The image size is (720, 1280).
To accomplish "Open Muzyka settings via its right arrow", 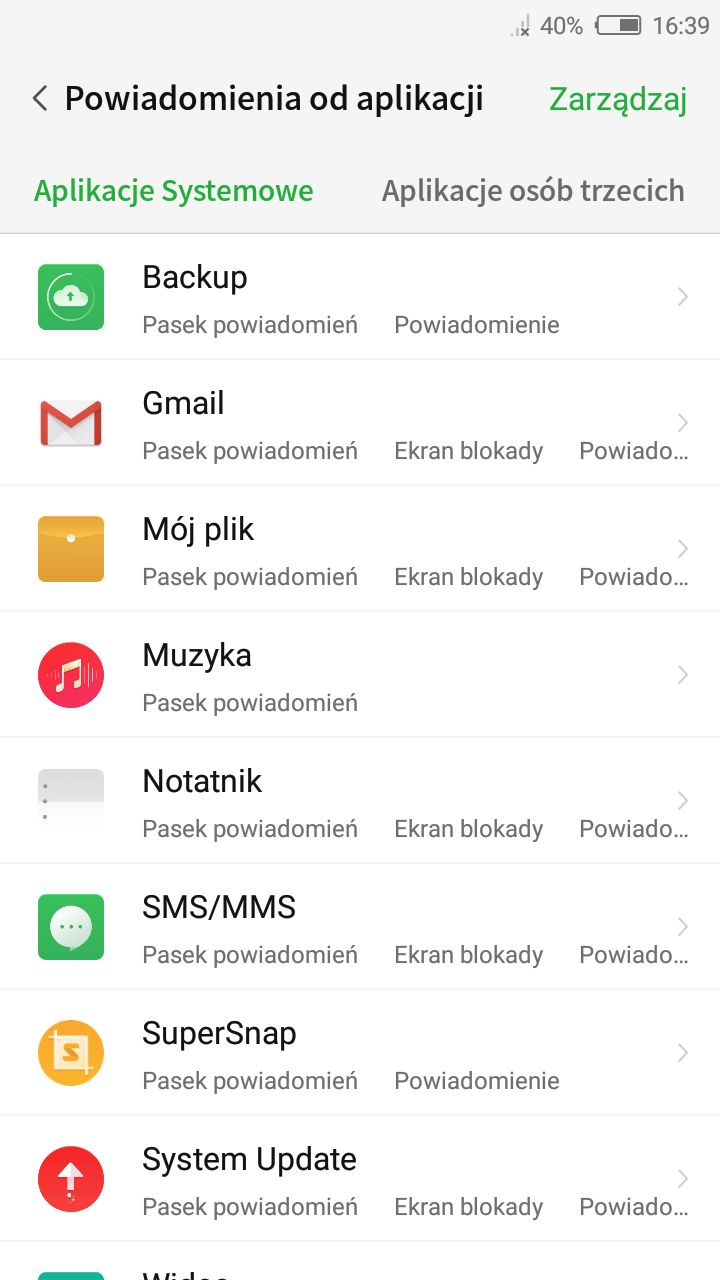I will click(682, 674).
